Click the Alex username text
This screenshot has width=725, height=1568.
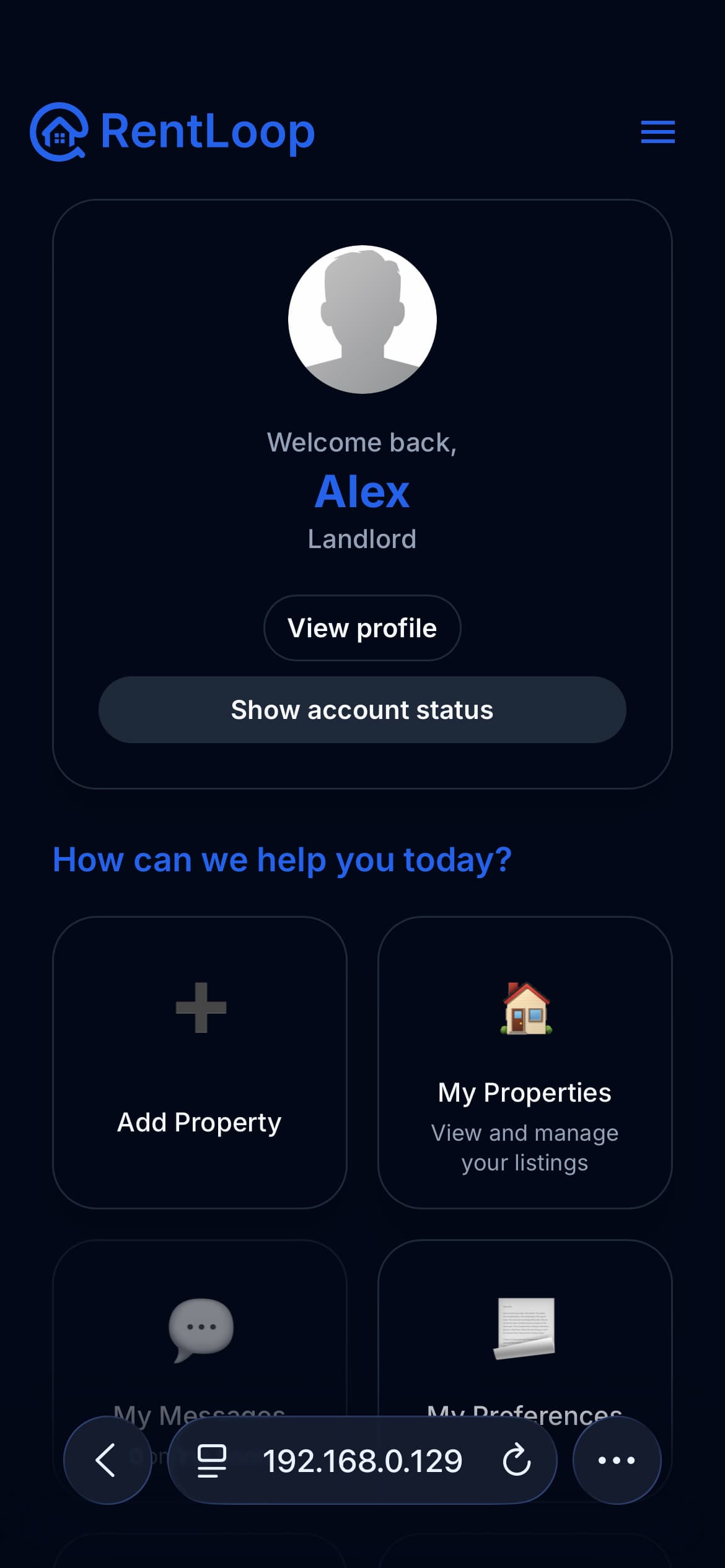coord(362,491)
